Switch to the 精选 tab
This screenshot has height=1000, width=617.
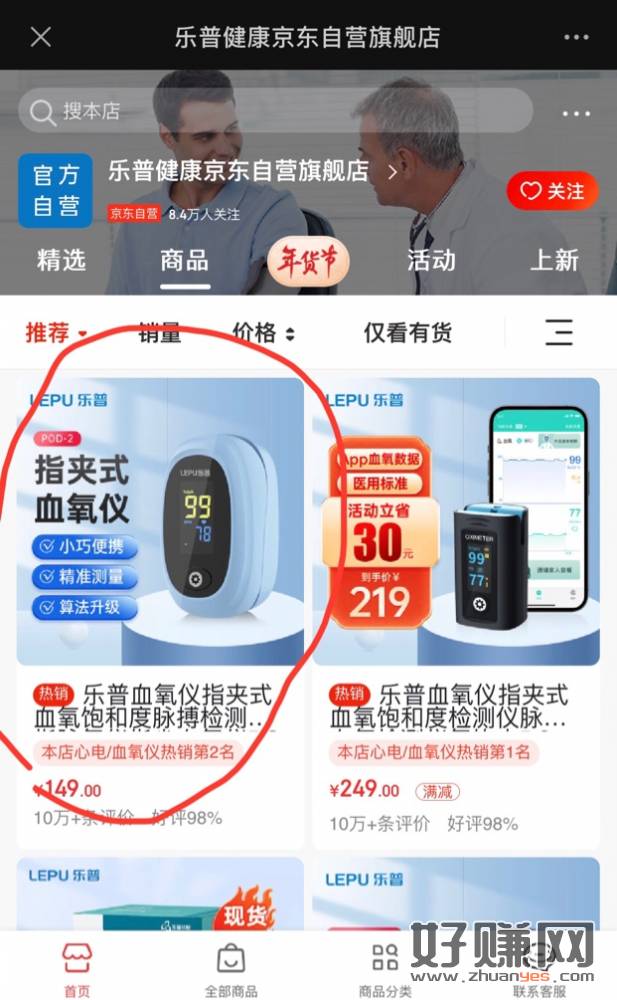(x=61, y=260)
